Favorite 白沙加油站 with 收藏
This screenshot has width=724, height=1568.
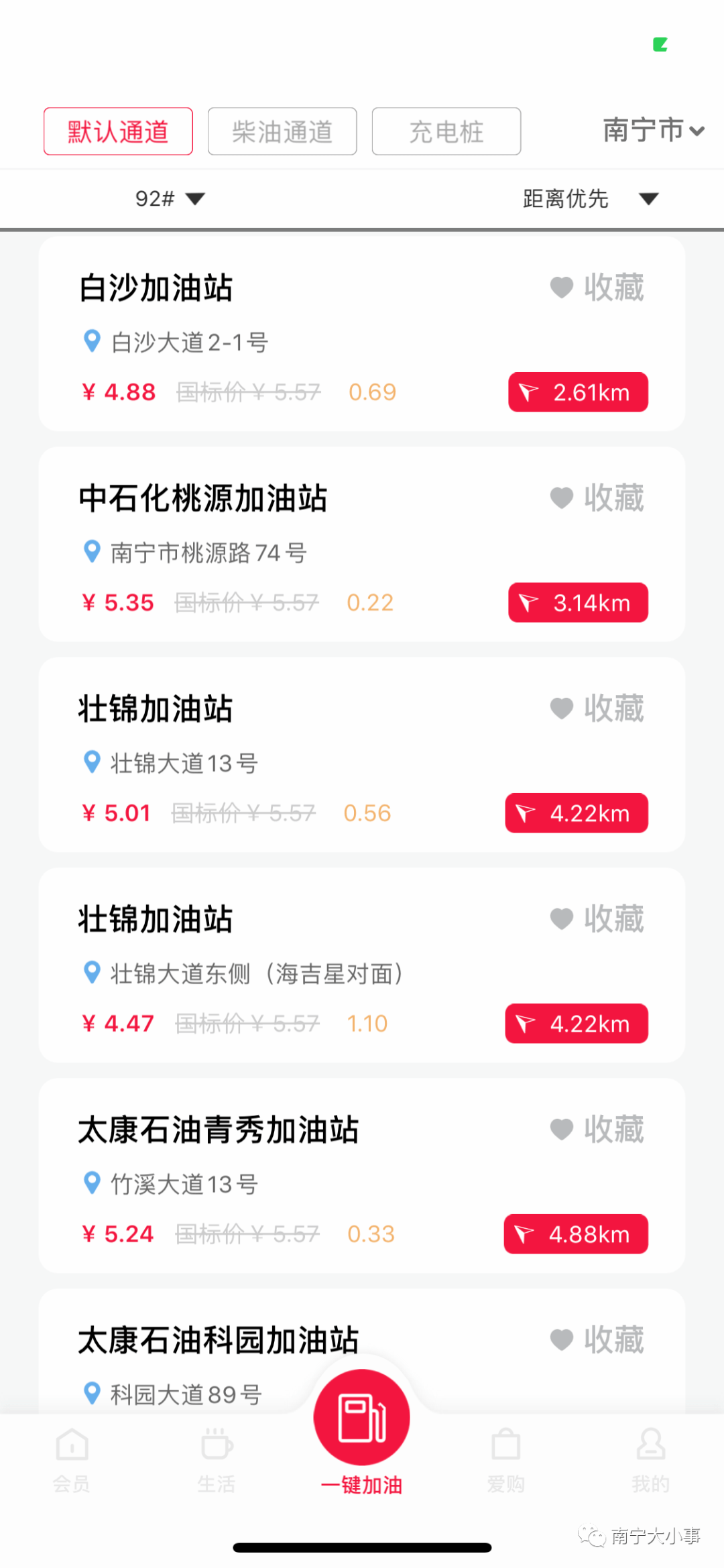[597, 288]
